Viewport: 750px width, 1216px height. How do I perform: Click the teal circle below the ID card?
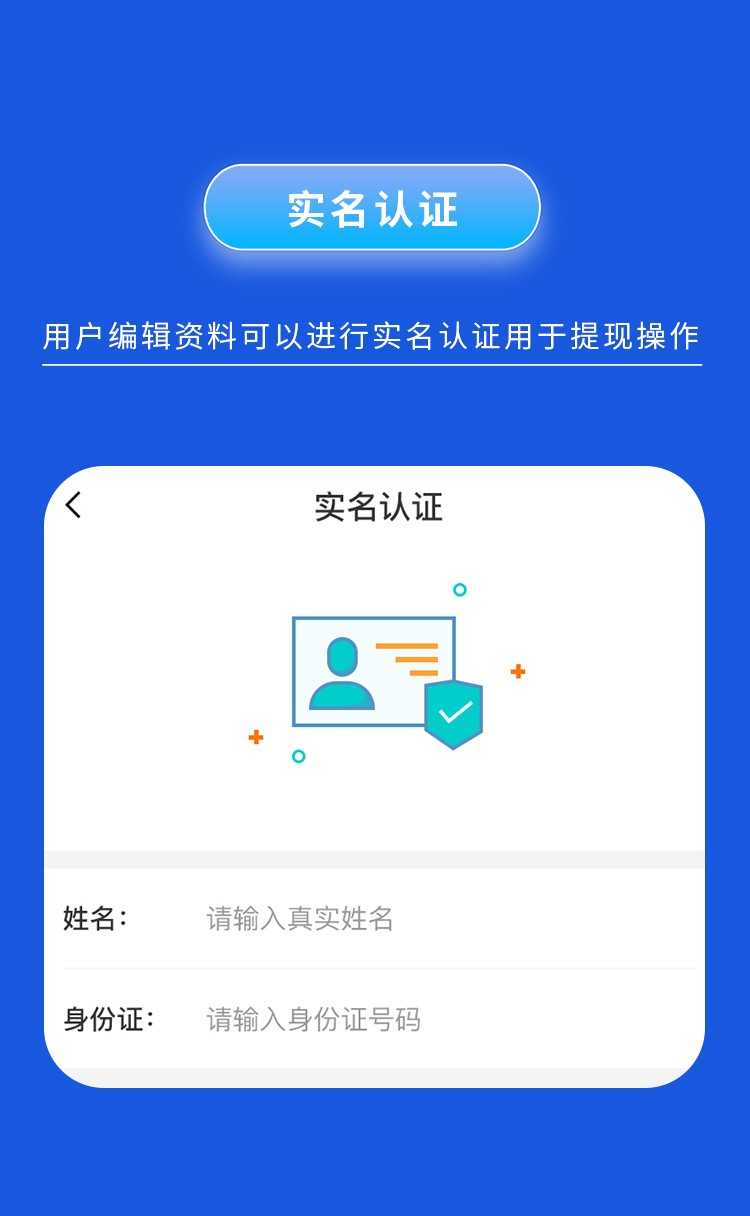(297, 756)
